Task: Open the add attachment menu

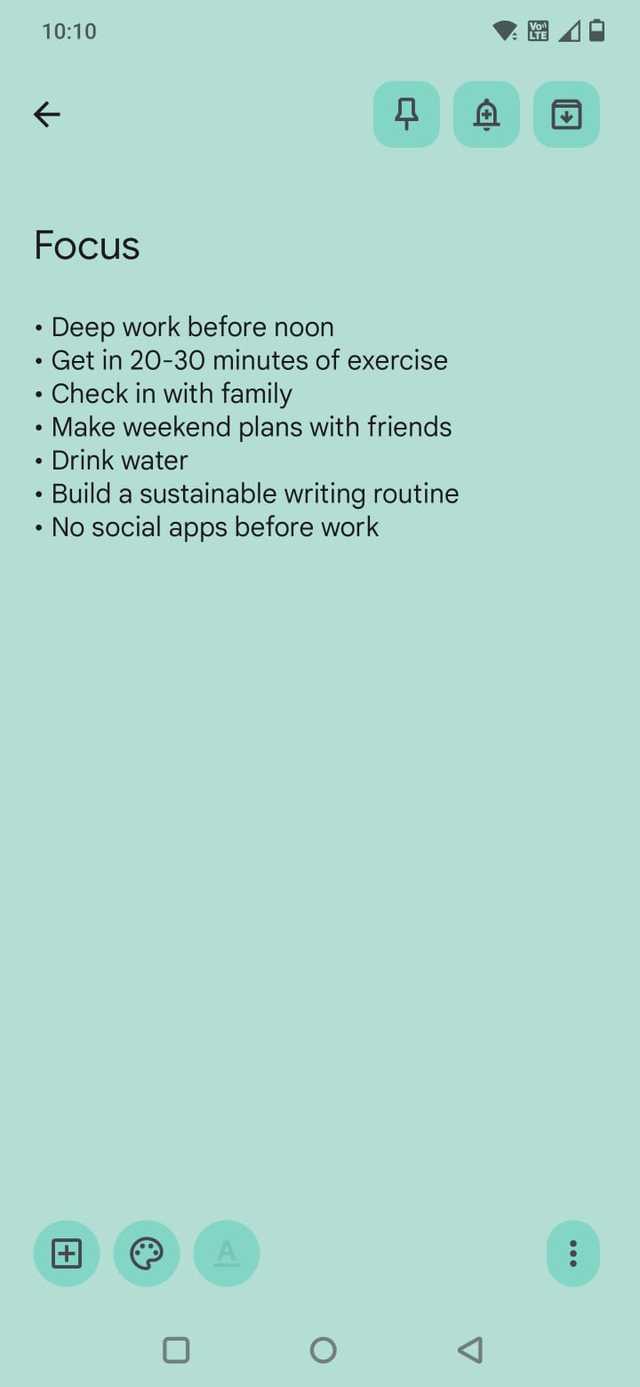Action: 66,1253
